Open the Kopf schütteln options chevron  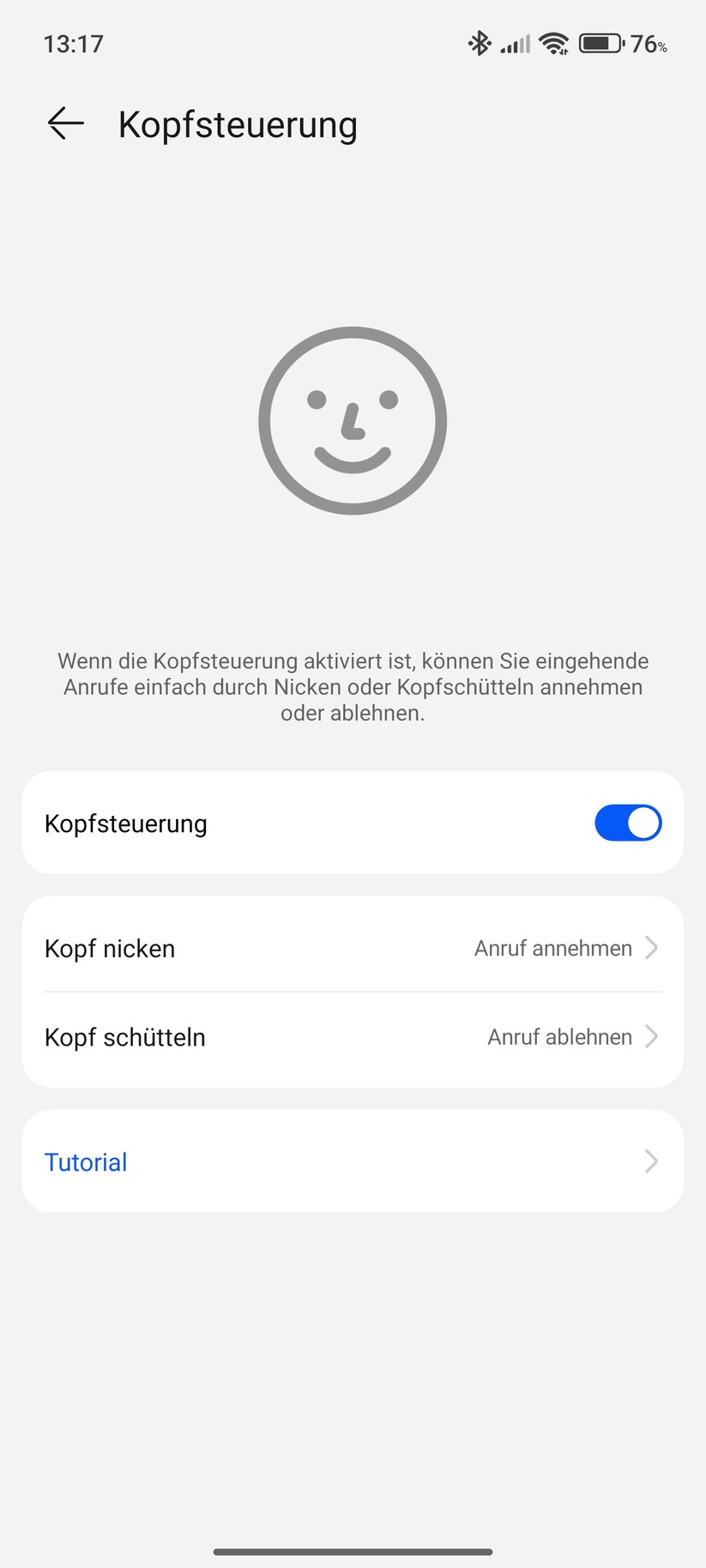[x=651, y=1036]
